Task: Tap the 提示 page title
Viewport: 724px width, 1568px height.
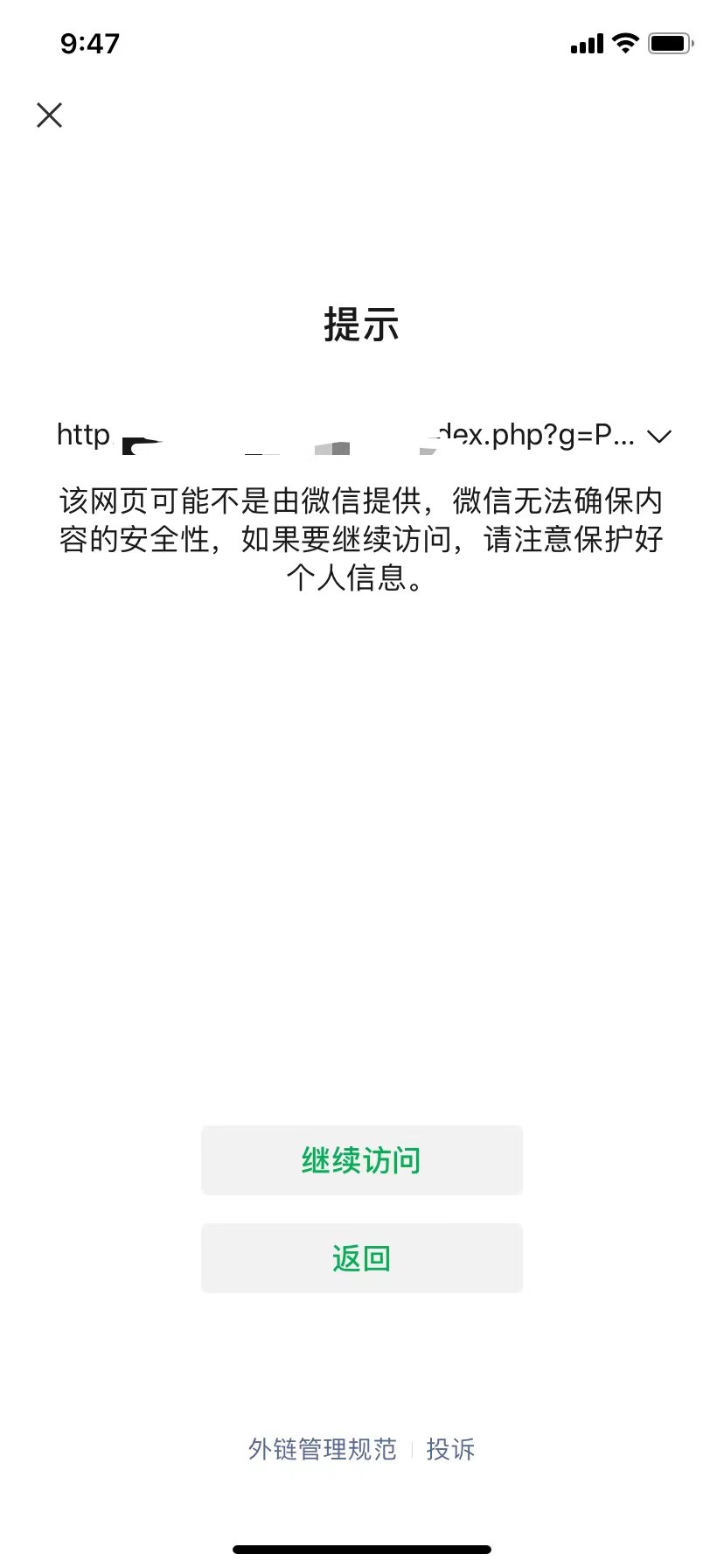Action: pyautogui.click(x=361, y=325)
